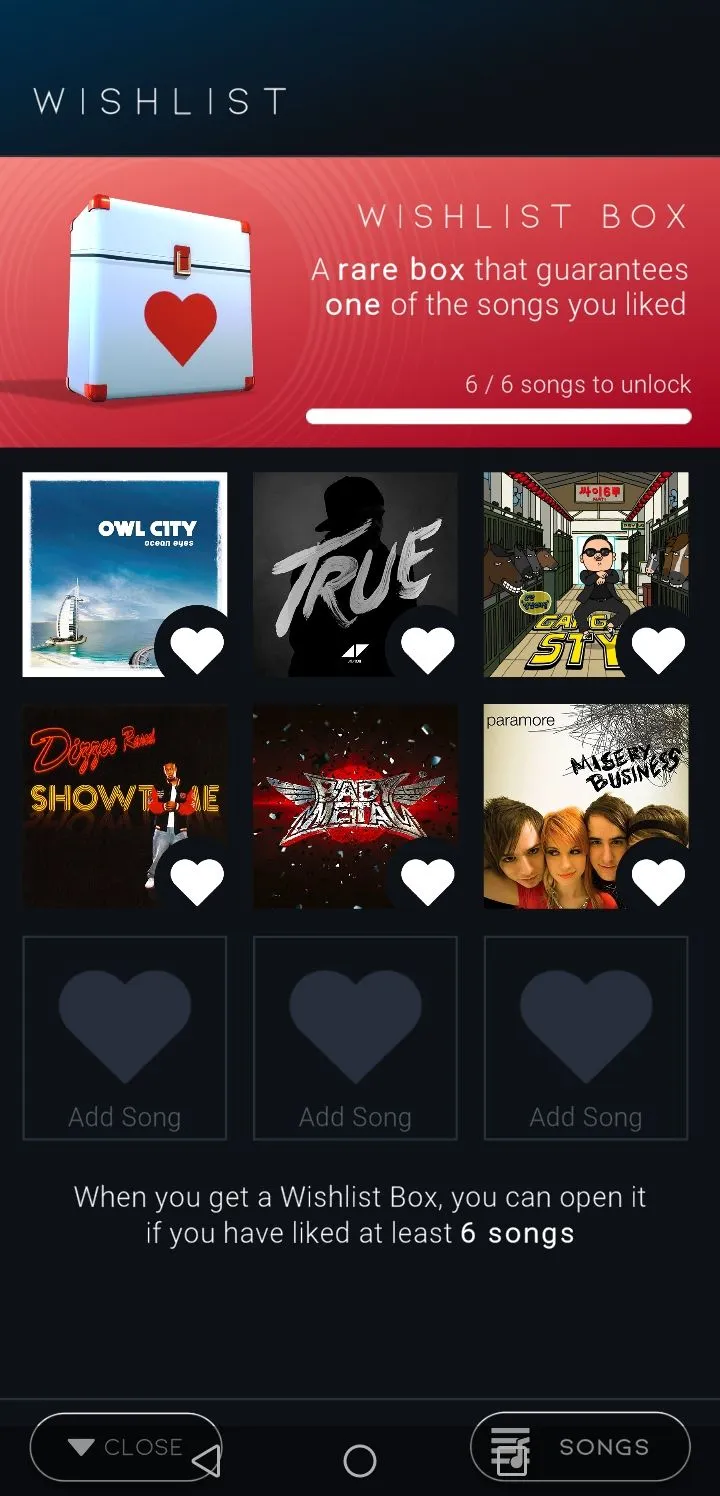Unlike the Gangnam Style song
The width and height of the screenshot is (720, 1496).
tap(658, 650)
